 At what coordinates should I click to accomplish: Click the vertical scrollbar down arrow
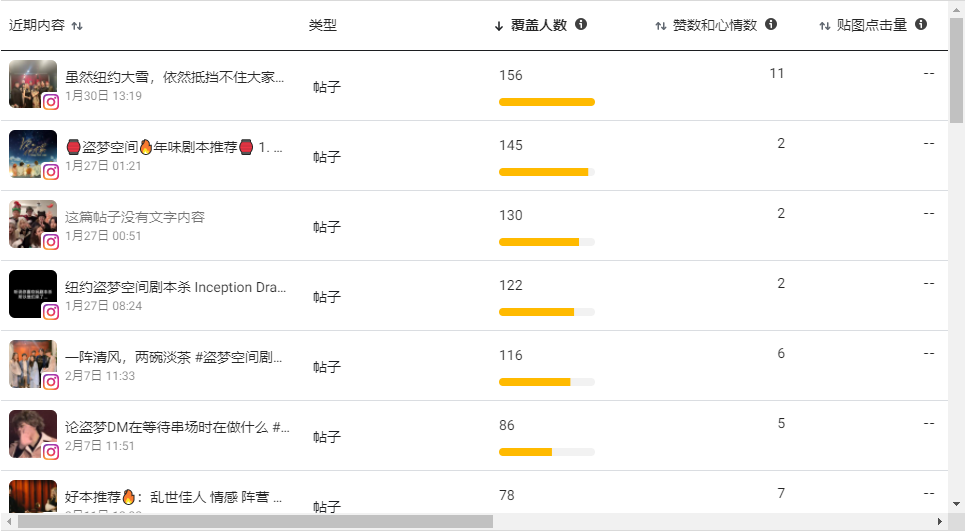(x=957, y=504)
